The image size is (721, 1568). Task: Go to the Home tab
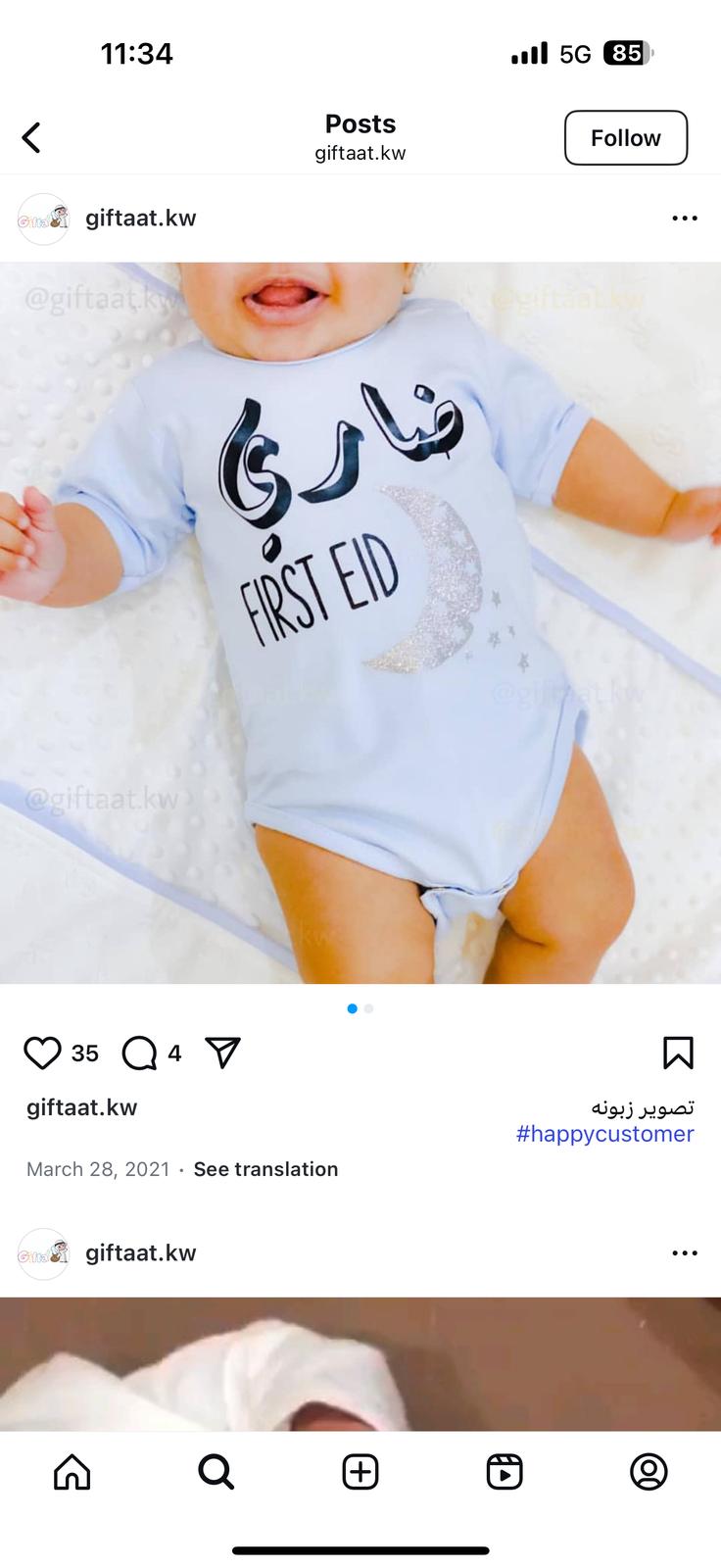[72, 1472]
